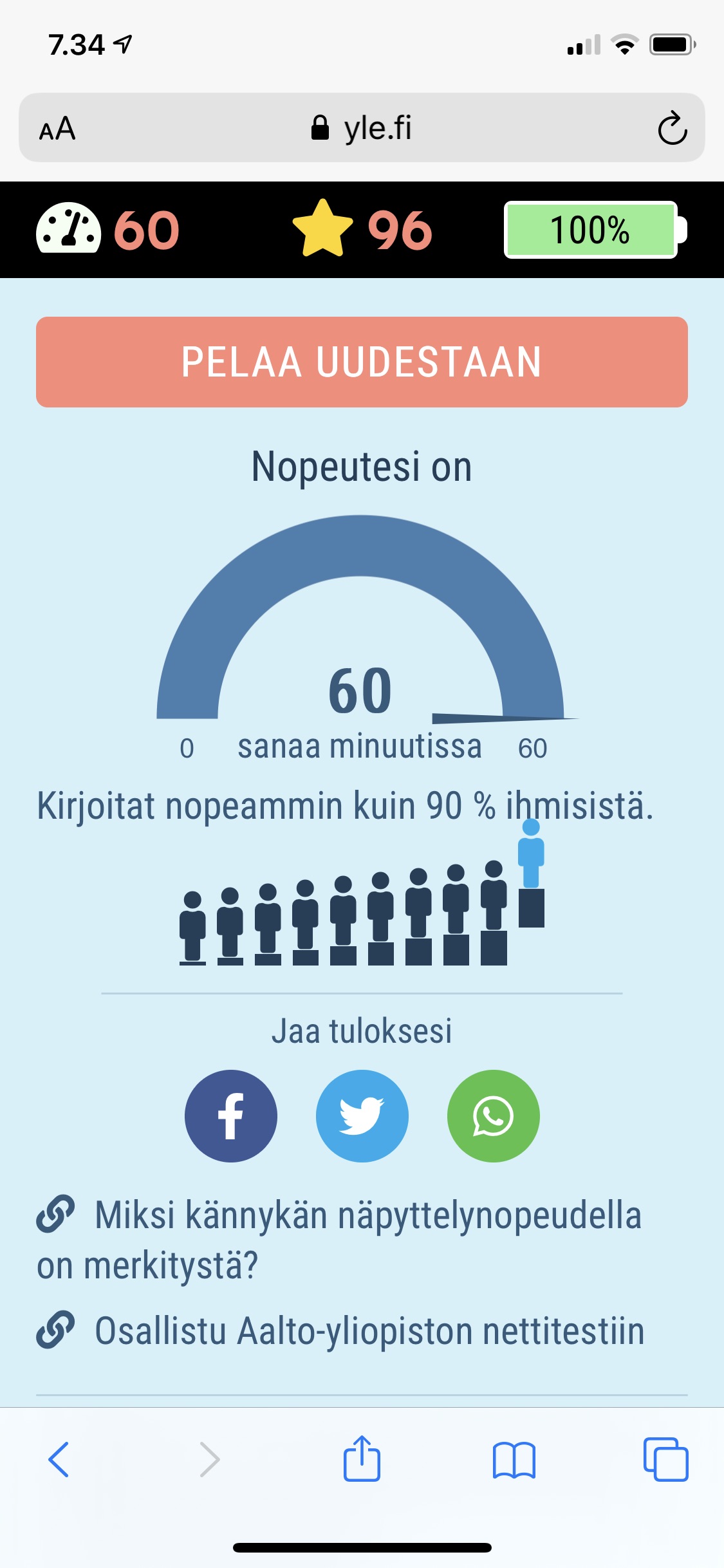724x1568 pixels.
Task: Share result via WhatsApp
Action: [494, 1116]
